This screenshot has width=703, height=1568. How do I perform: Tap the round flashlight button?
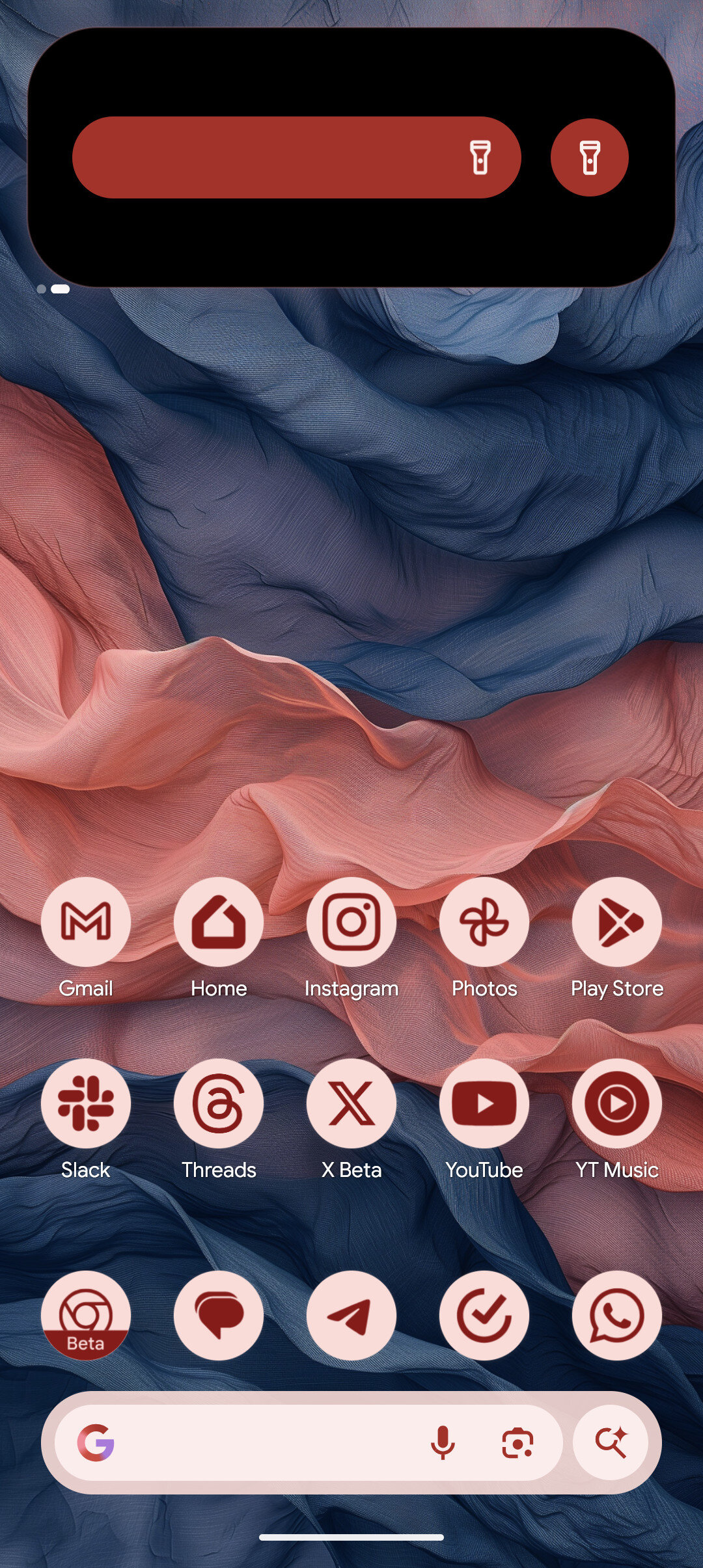click(x=589, y=157)
